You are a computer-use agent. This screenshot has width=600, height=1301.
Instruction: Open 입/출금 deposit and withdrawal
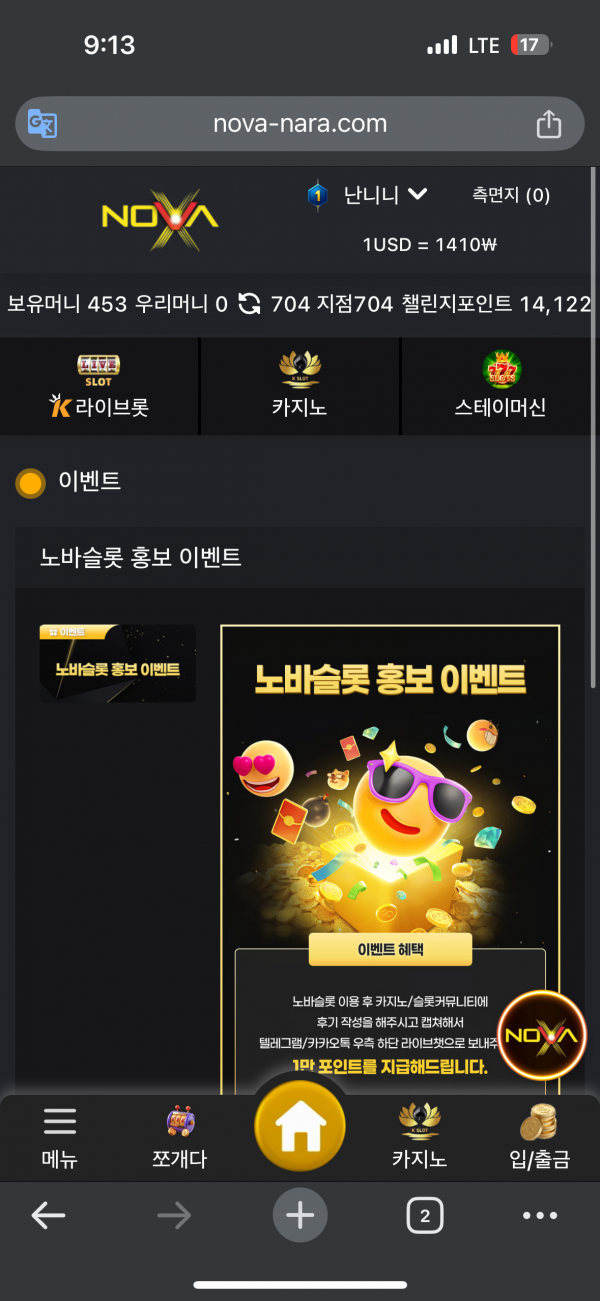click(x=539, y=1137)
